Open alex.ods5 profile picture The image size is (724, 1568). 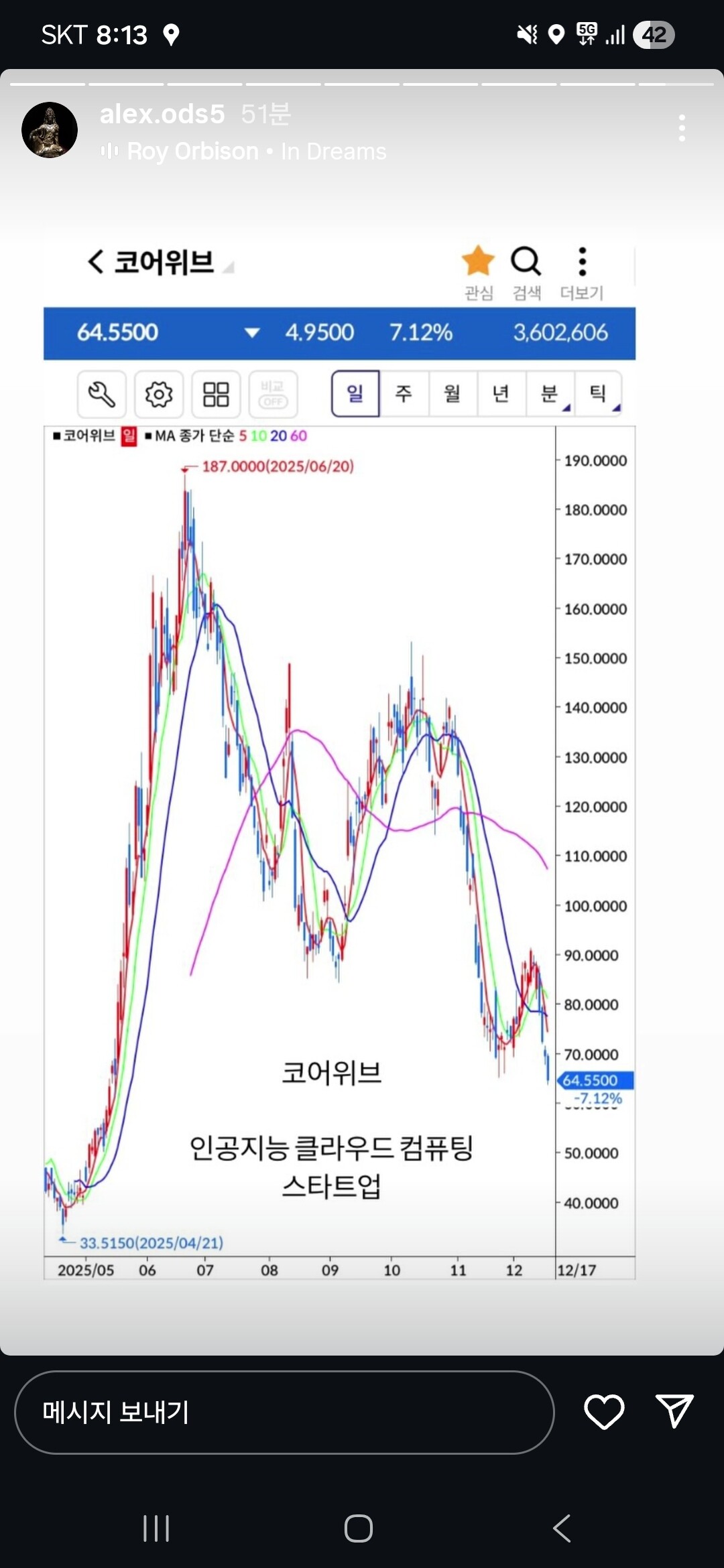[50, 130]
